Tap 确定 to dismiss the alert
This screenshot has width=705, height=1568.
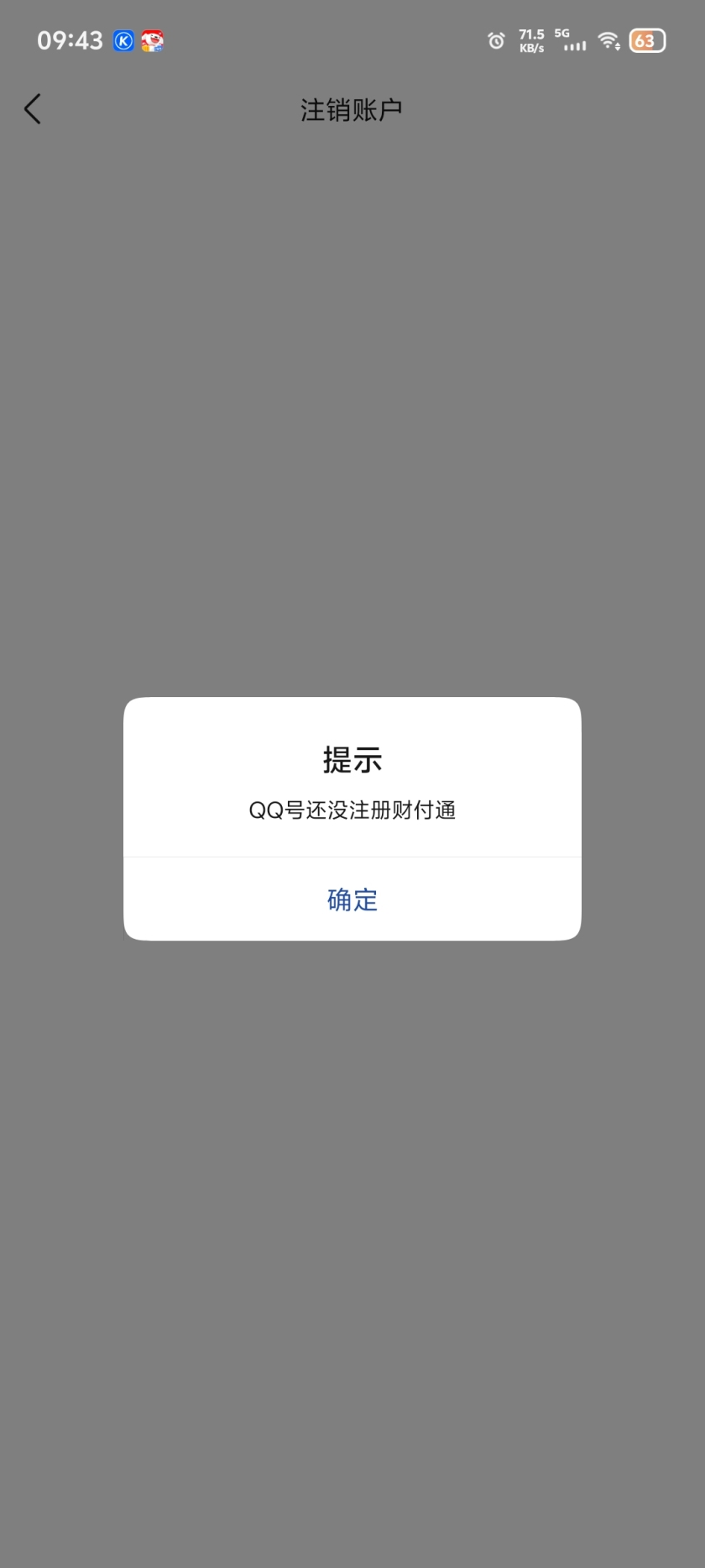[x=352, y=899]
